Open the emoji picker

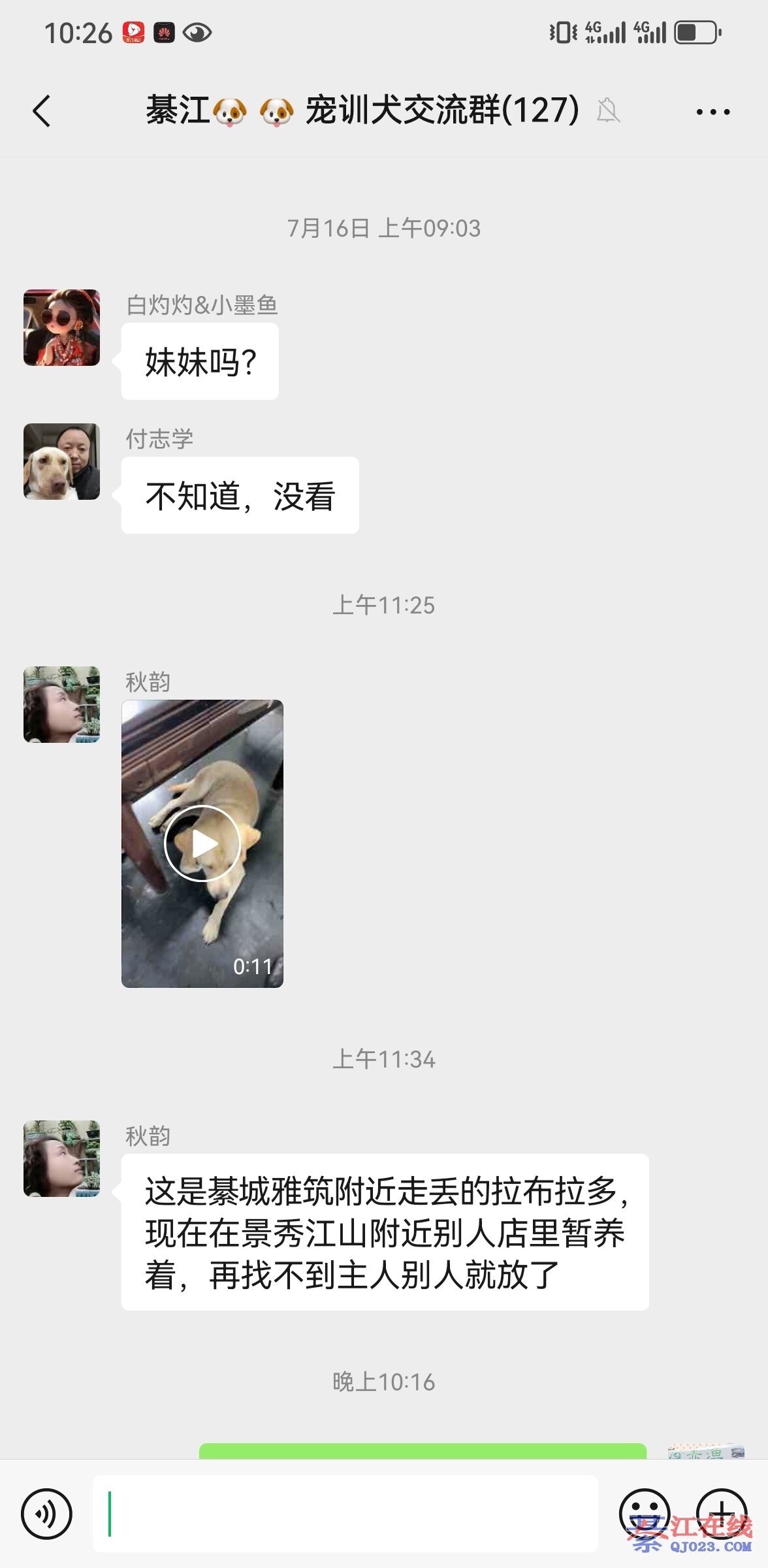pyautogui.click(x=644, y=1512)
